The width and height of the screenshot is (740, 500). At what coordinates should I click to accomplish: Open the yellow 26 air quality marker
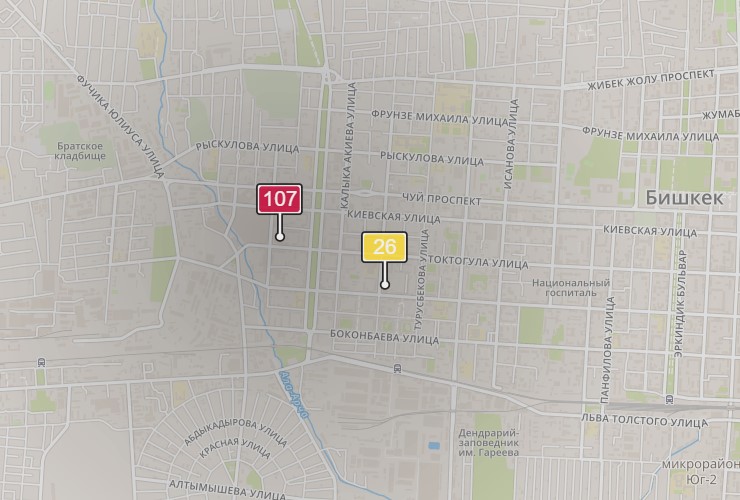(x=384, y=247)
